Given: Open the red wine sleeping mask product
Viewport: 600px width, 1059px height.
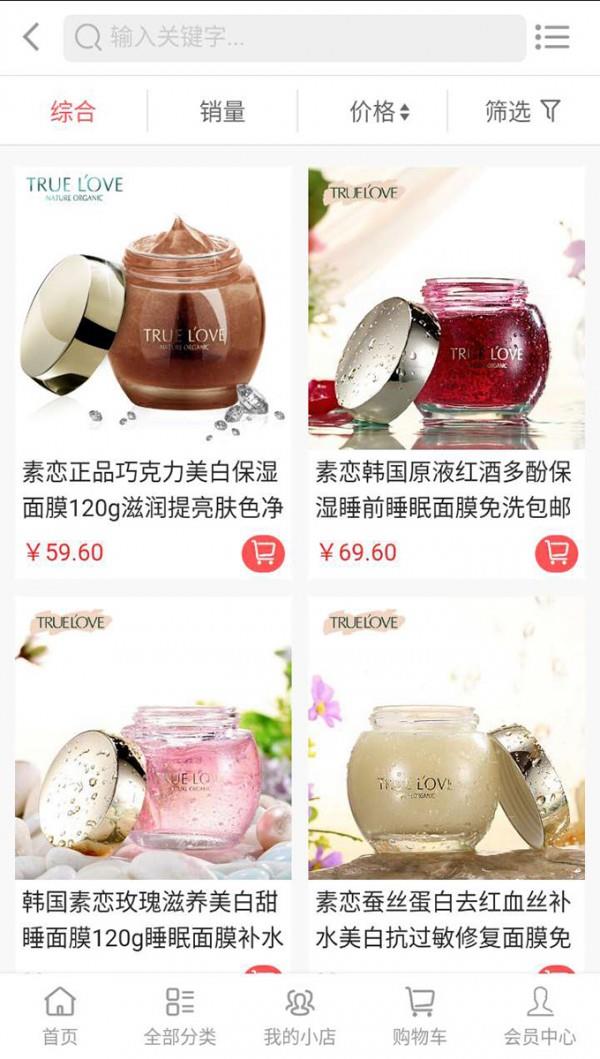Looking at the screenshot, I should coord(446,310).
